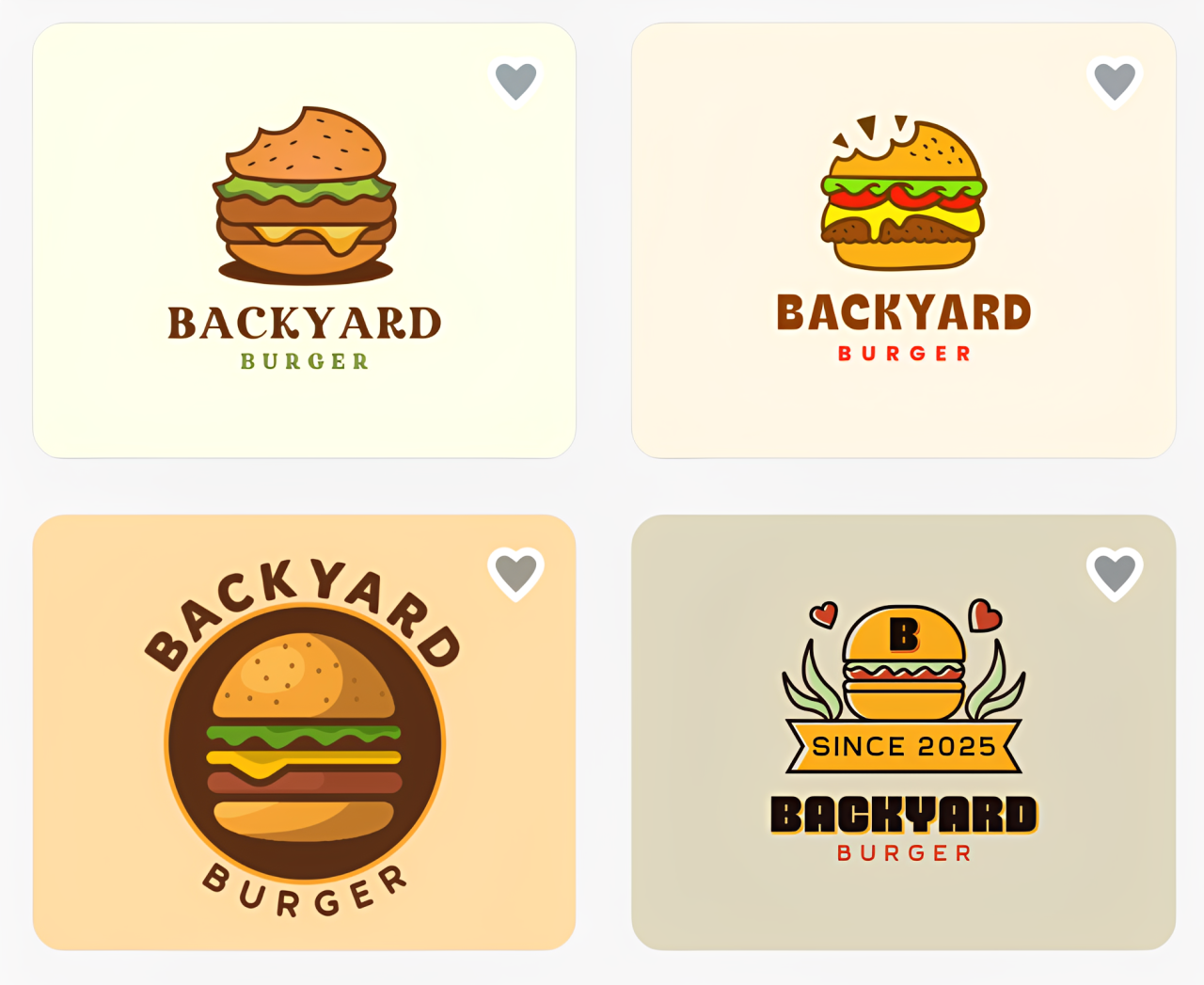
Task: Like the circular brown badge burger logo
Action: coord(515,573)
